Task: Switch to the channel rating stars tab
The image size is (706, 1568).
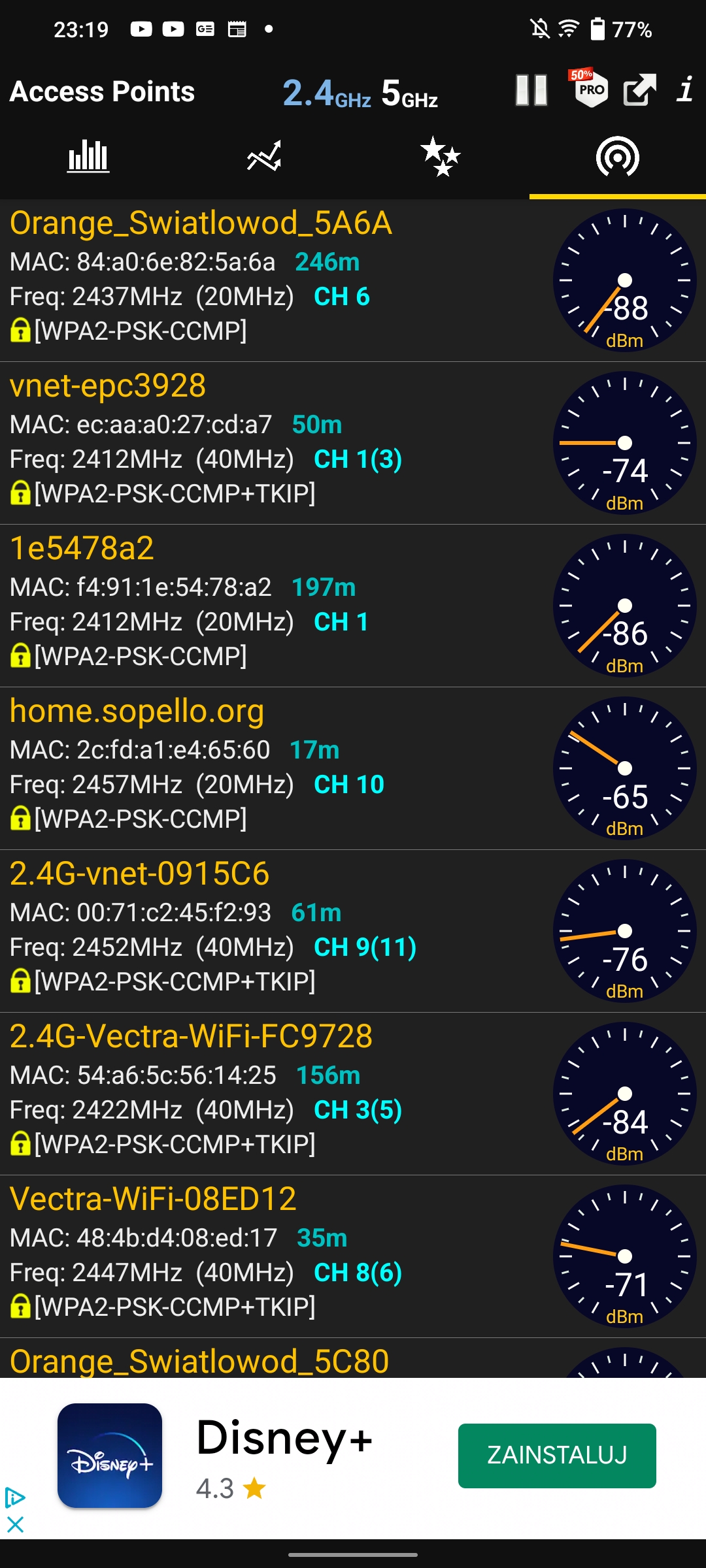Action: [x=441, y=157]
